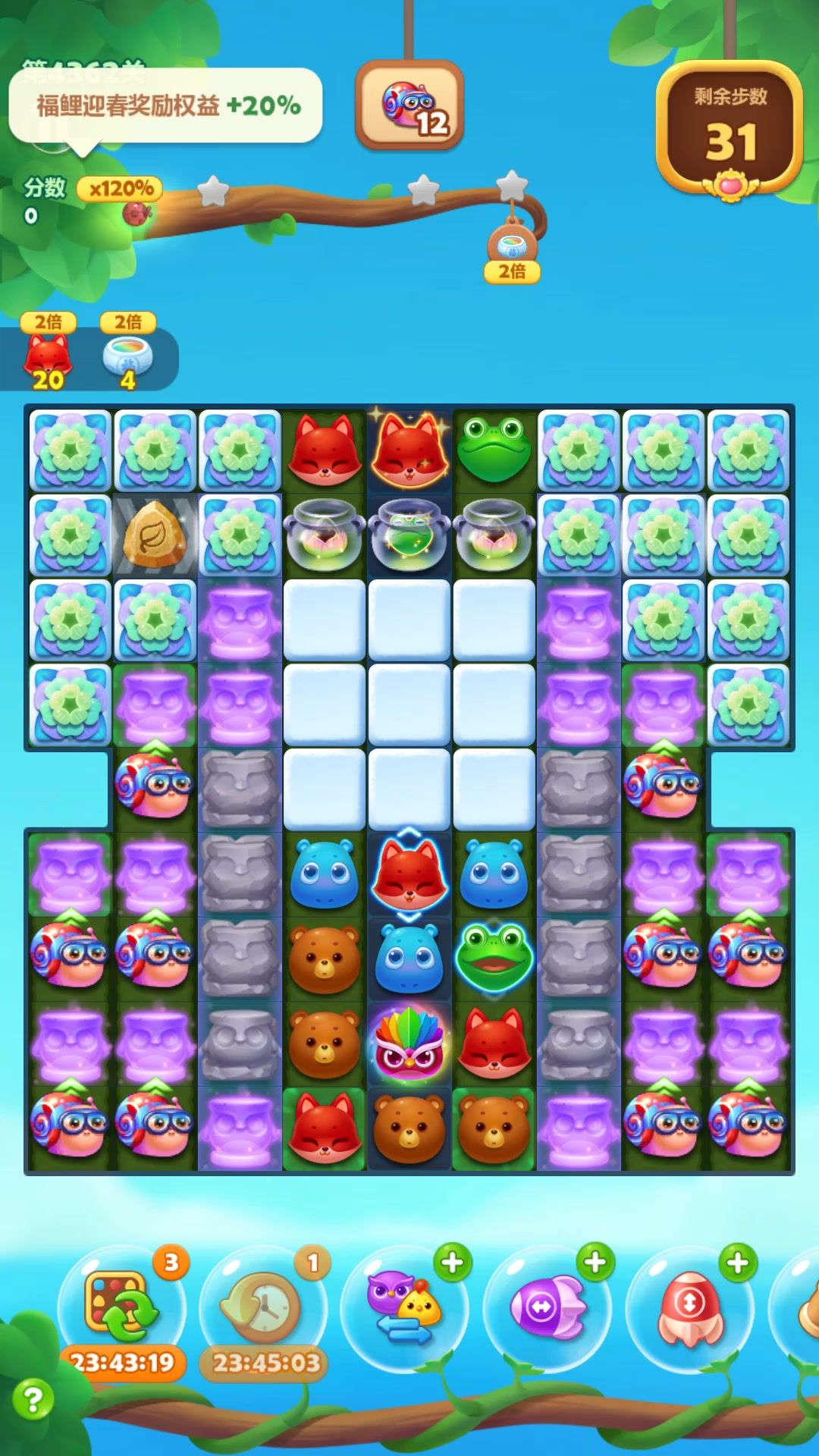The height and width of the screenshot is (1456, 819).
Task: Select the glowing green frog piece
Action: click(x=494, y=957)
